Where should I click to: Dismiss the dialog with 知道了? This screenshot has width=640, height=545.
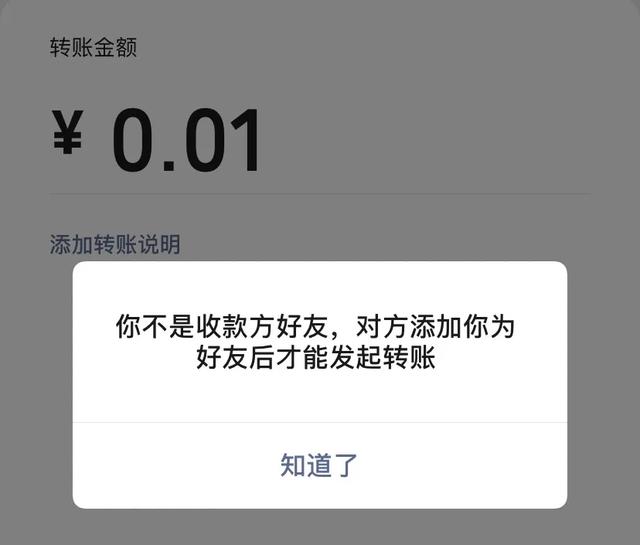(319, 466)
